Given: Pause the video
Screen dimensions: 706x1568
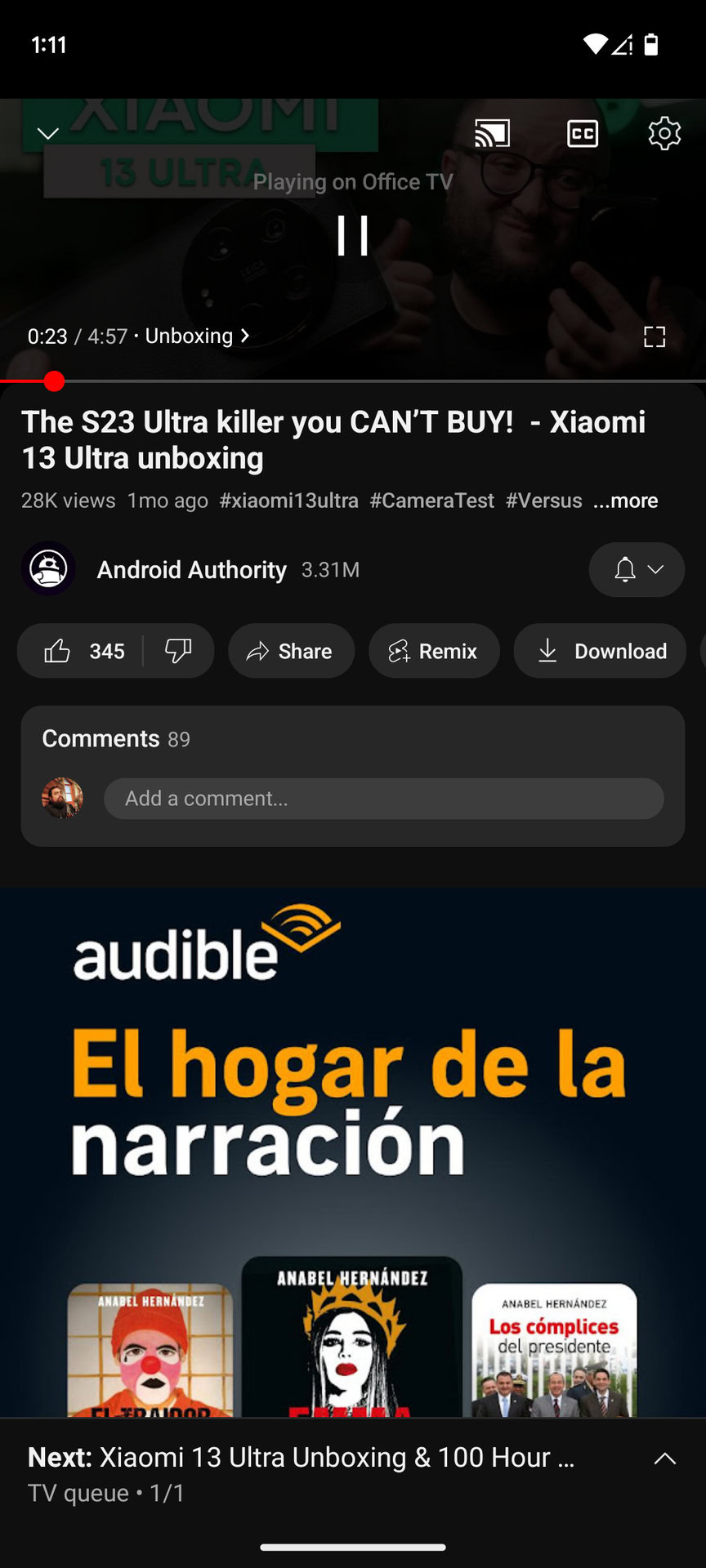Looking at the screenshot, I should 353,236.
